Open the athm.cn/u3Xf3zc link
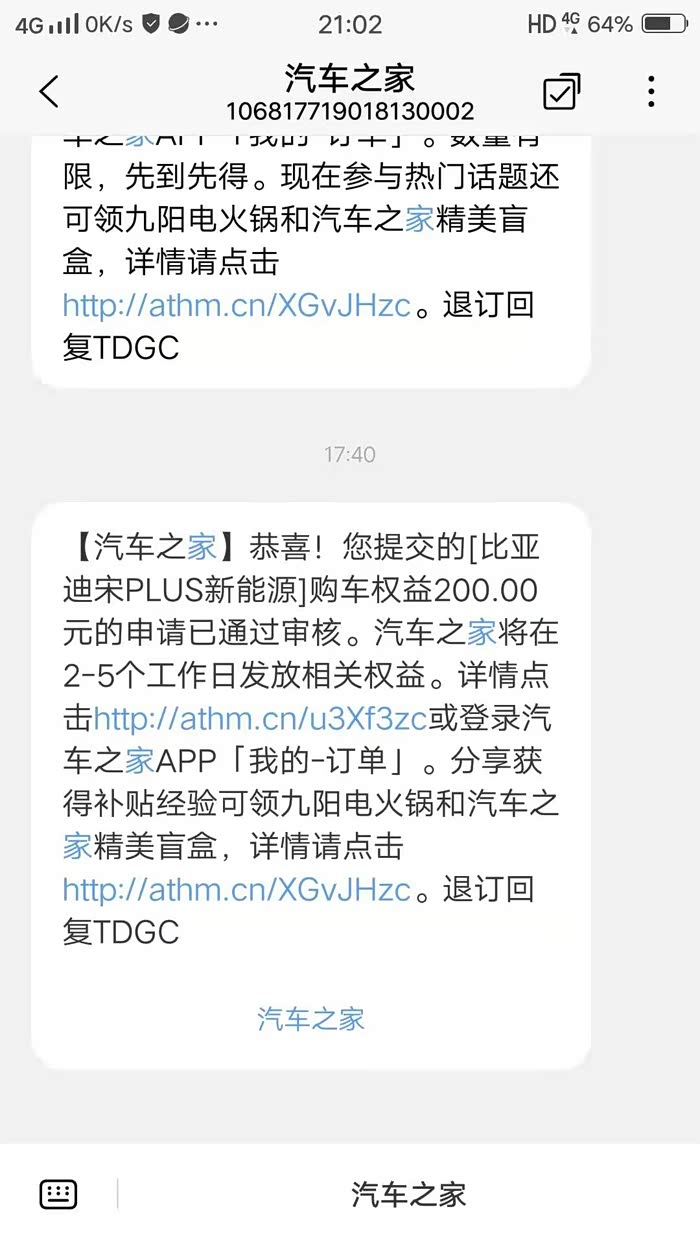 coord(260,717)
